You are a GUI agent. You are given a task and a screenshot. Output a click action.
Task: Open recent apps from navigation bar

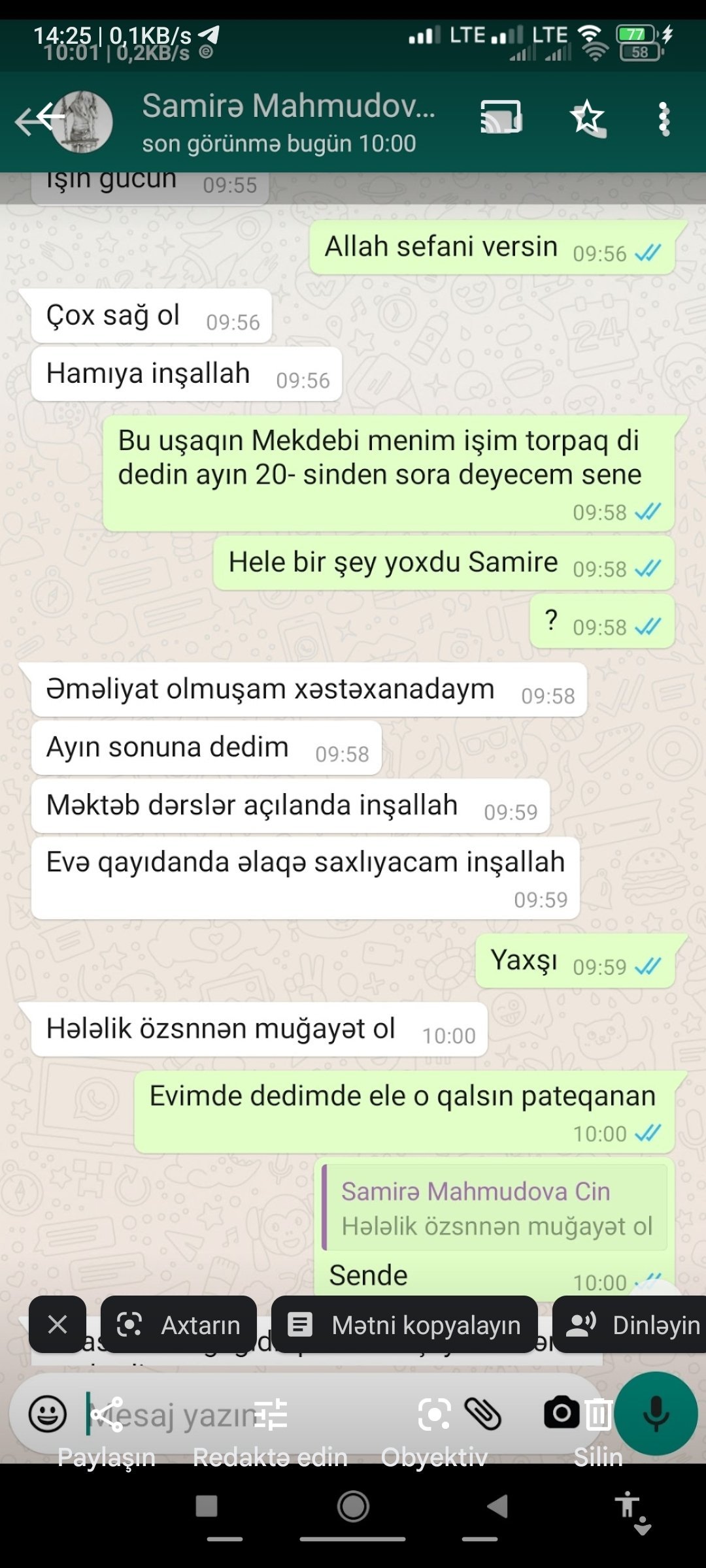[207, 1506]
